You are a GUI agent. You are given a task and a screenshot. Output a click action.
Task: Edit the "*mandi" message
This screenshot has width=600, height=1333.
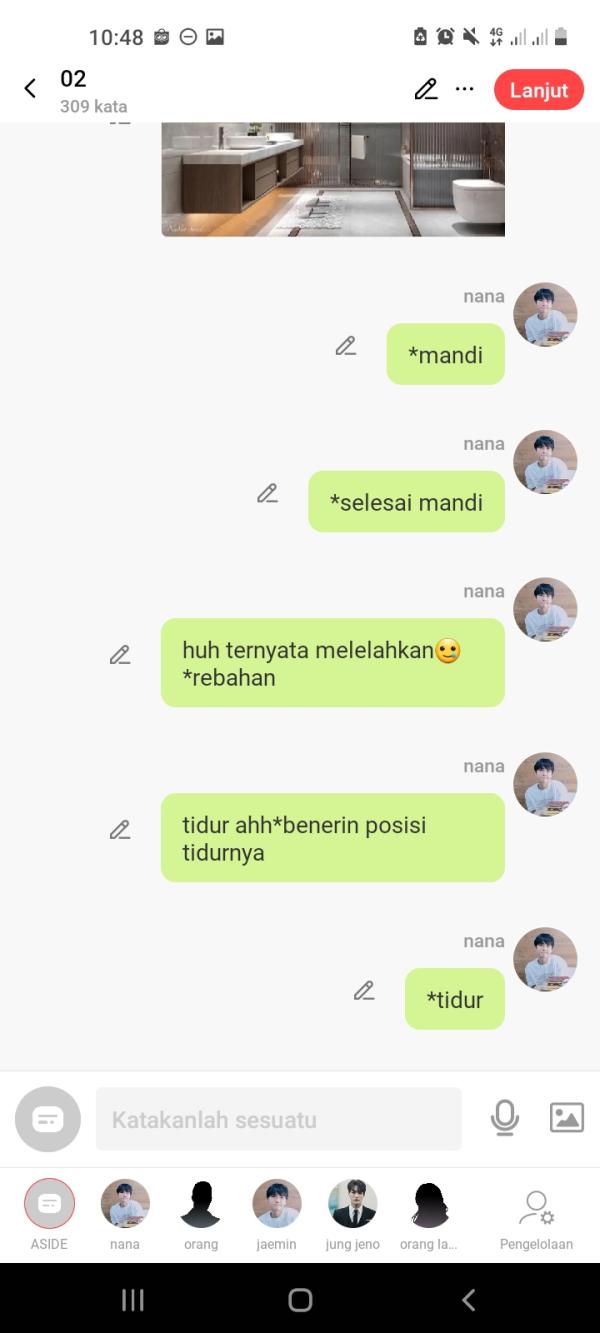346,346
